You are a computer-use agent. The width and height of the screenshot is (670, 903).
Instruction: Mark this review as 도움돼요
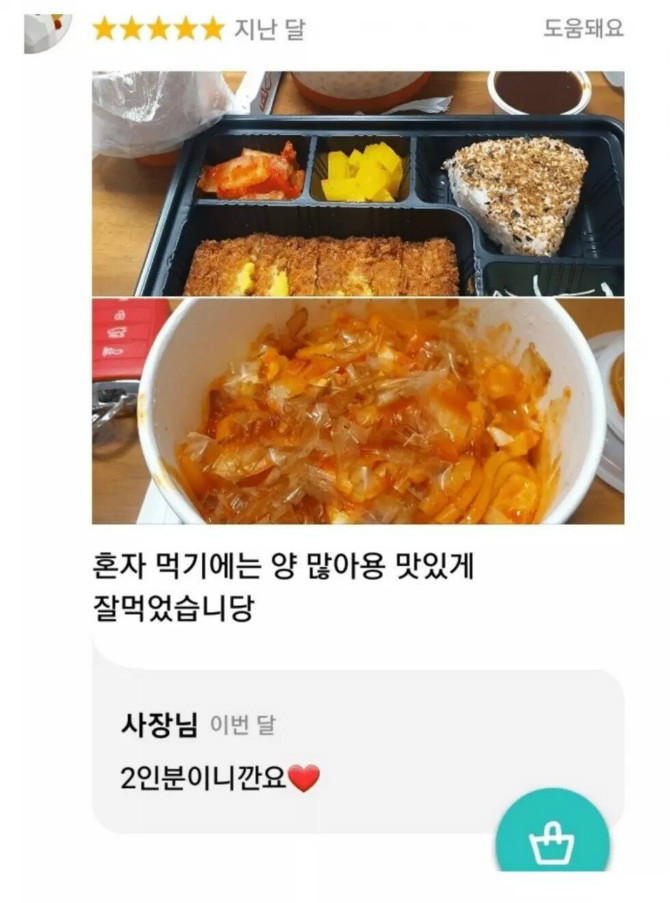pos(583,29)
